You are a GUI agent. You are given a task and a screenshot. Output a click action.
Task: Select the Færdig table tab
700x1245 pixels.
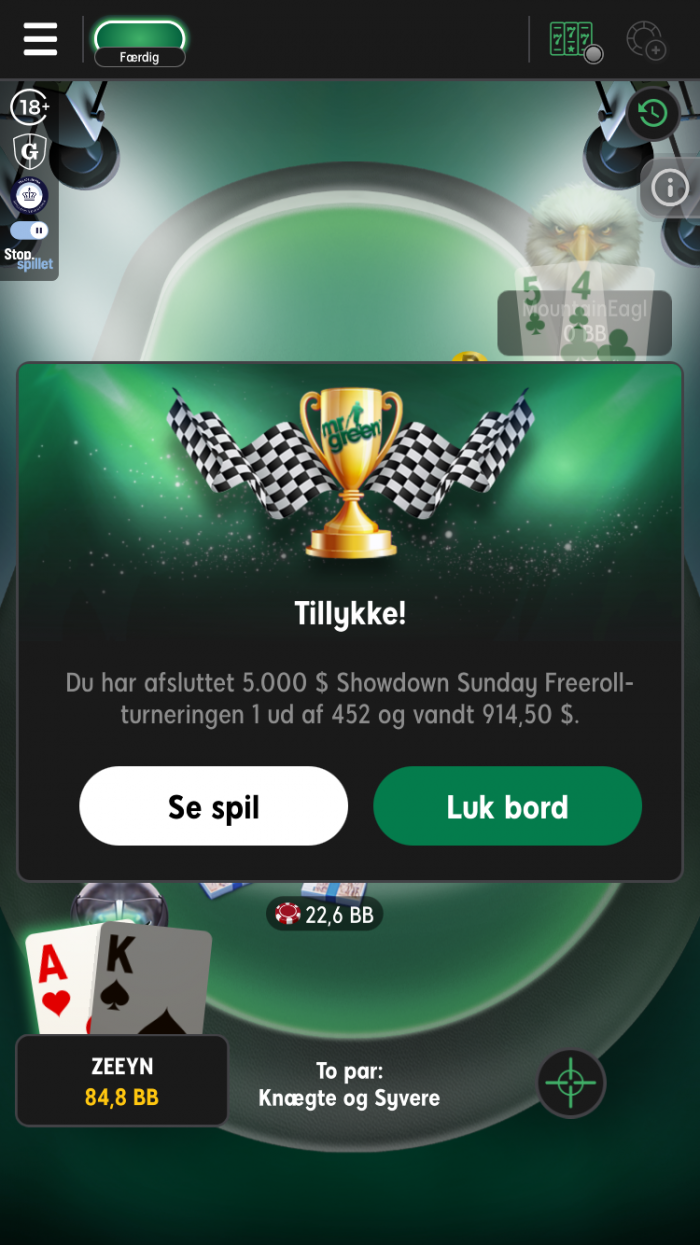tap(140, 42)
